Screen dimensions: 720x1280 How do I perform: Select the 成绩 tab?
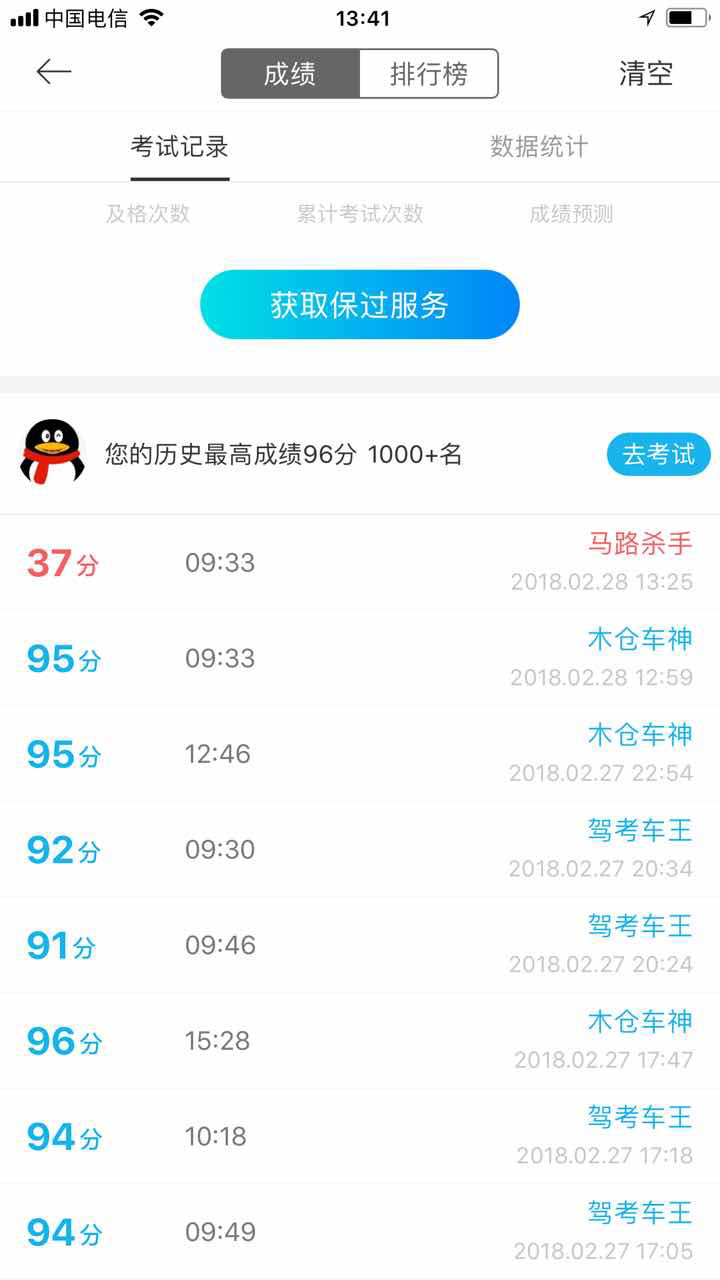click(x=289, y=72)
